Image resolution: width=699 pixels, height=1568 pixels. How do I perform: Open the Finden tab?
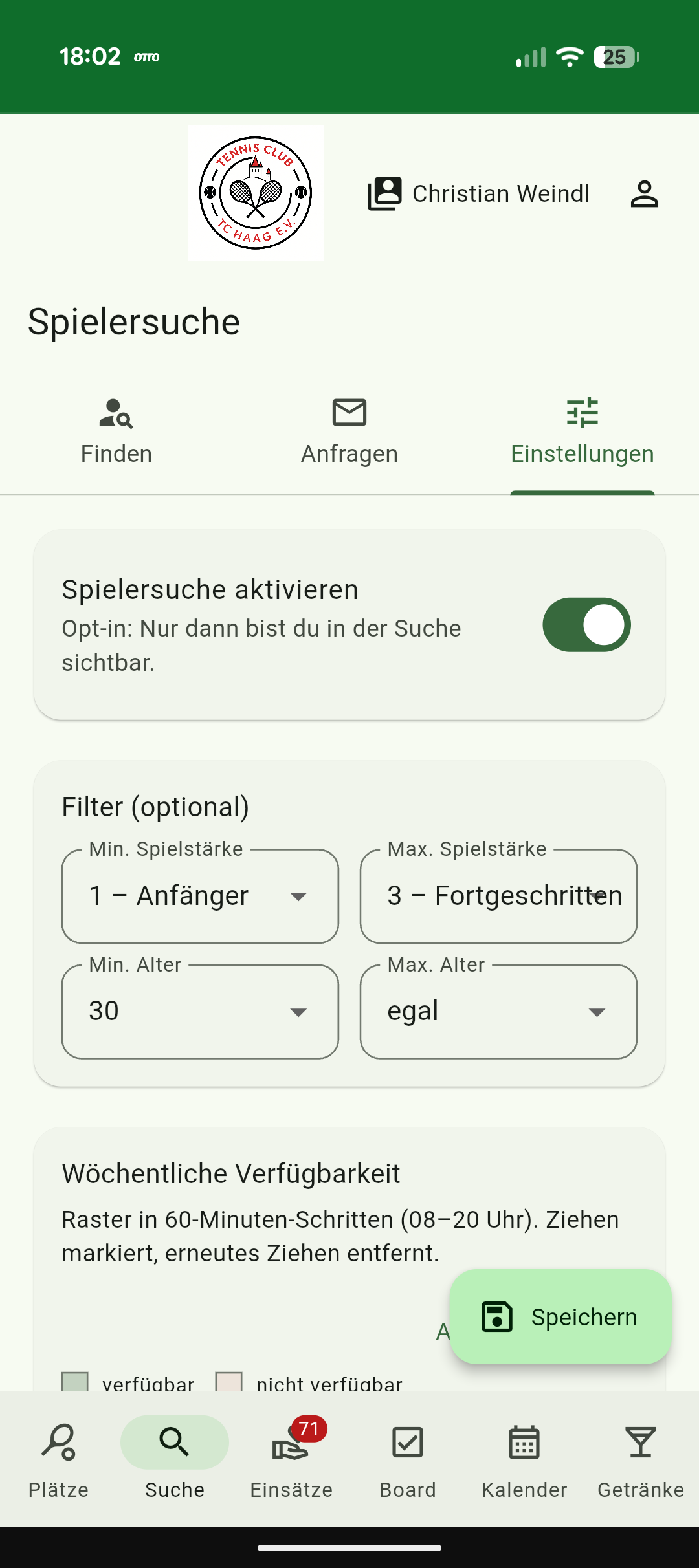coord(115,430)
